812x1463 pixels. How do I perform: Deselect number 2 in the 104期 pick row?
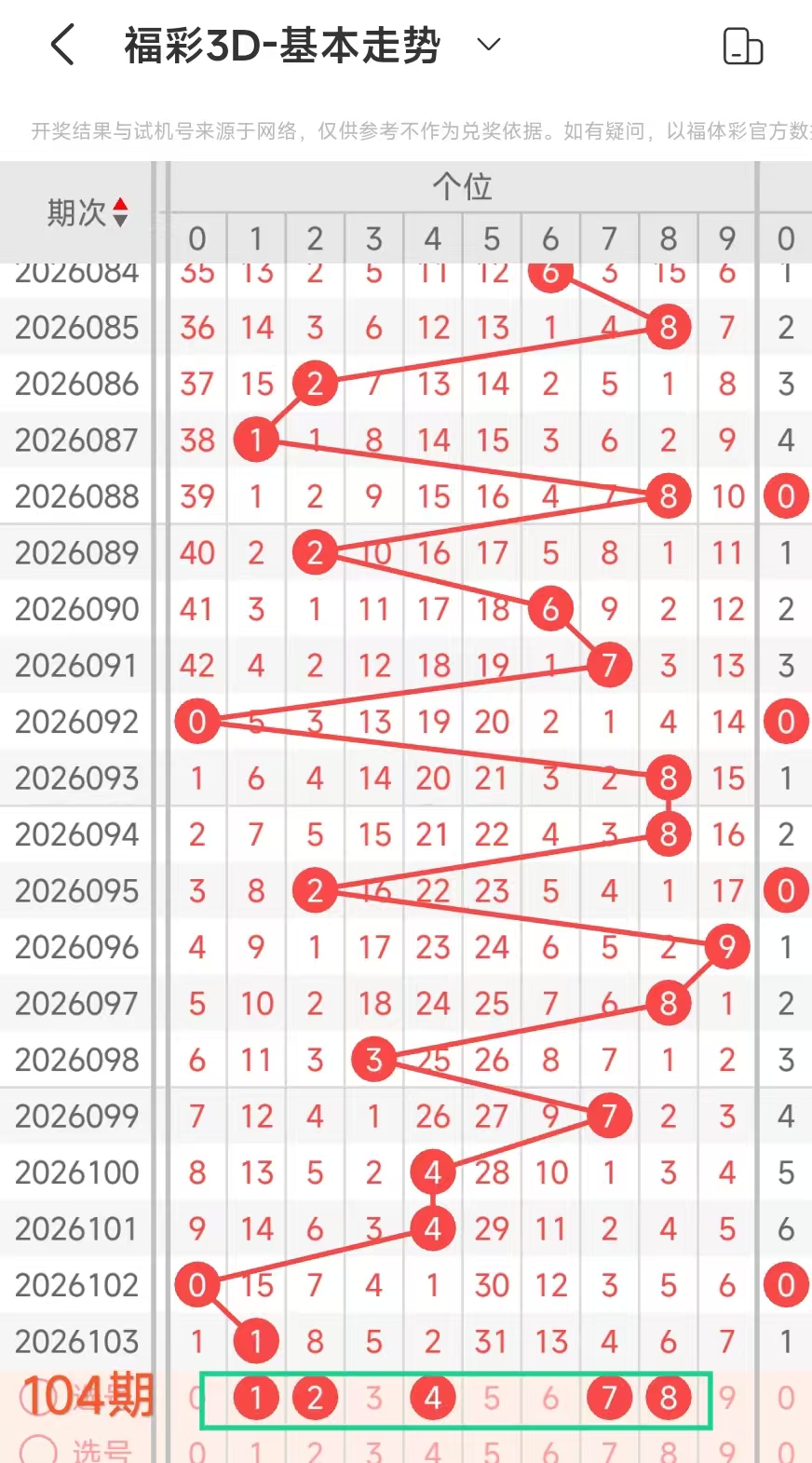coord(315,1397)
